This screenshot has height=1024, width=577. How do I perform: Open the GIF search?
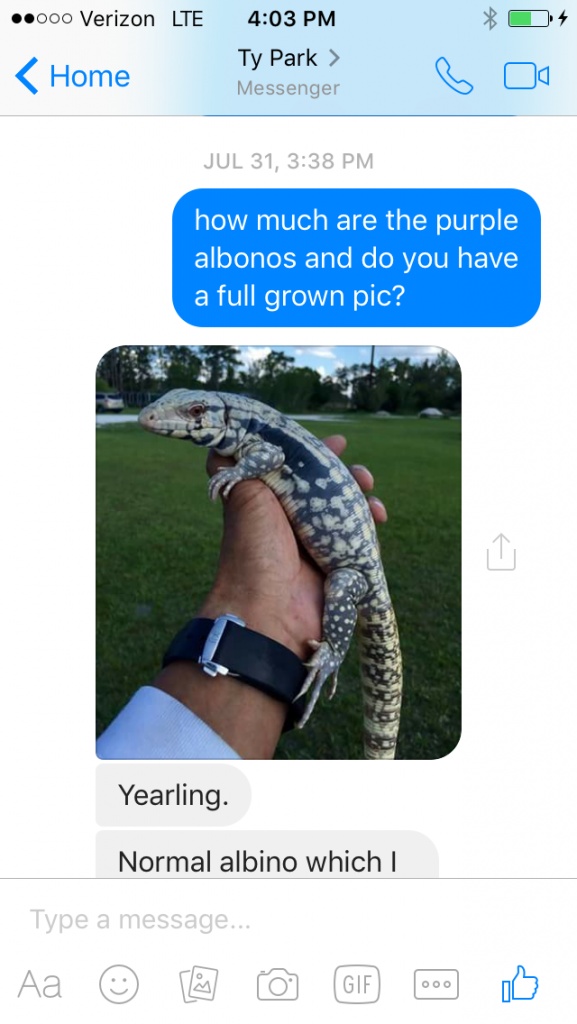pos(356,984)
